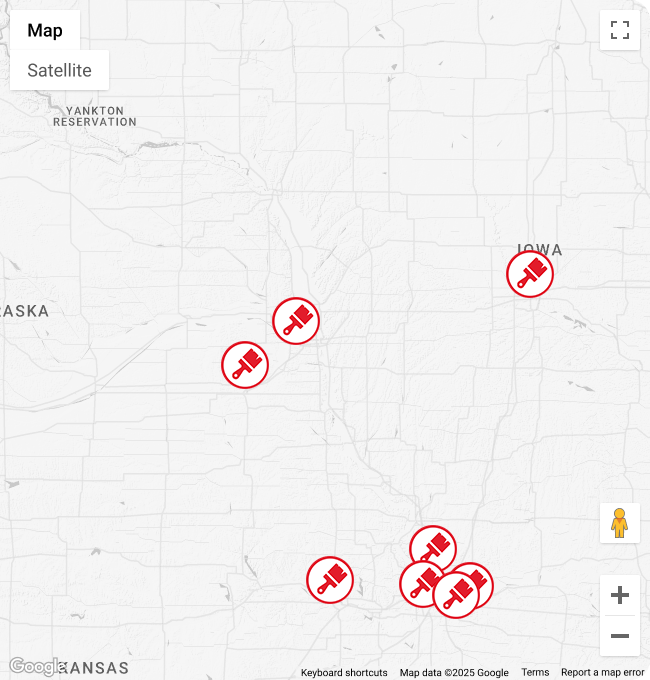650x680 pixels.
Task: Select the Map view type
Action: (45, 30)
